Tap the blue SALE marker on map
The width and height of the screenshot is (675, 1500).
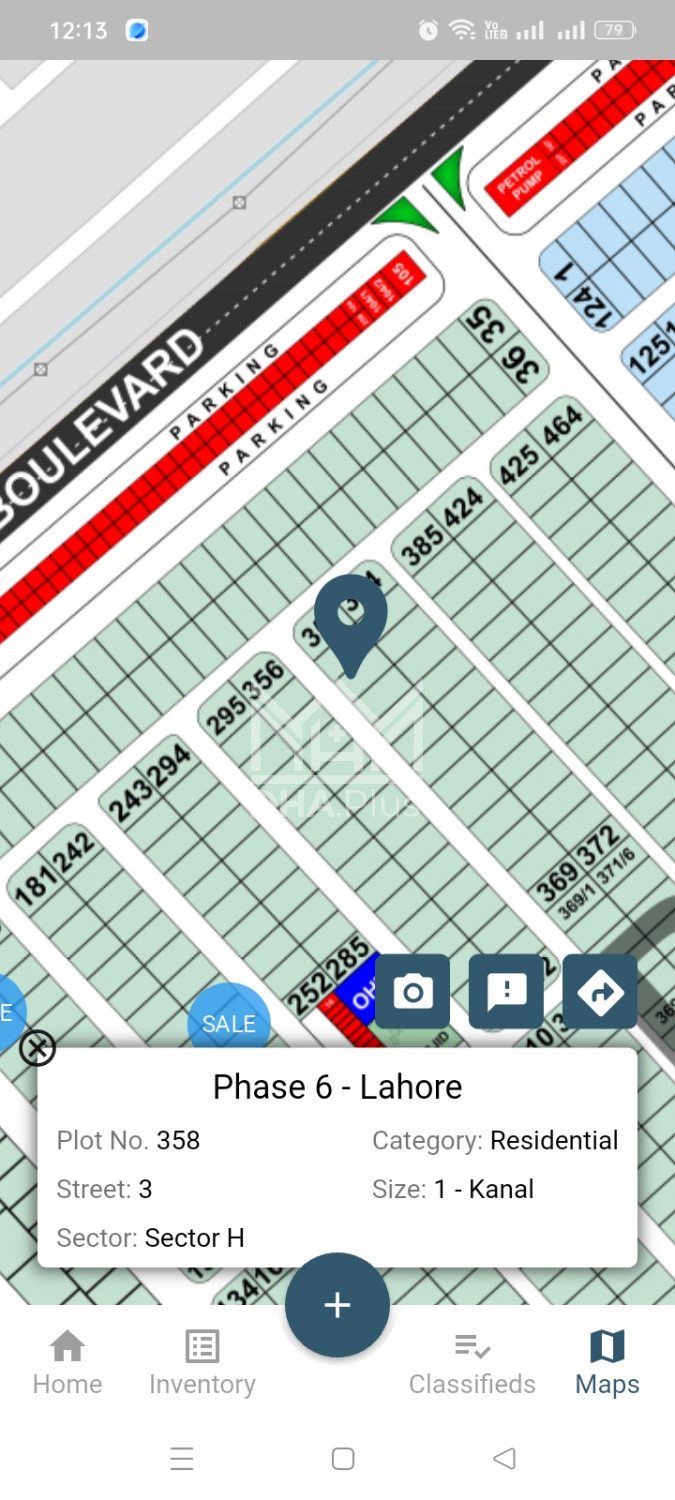229,1020
